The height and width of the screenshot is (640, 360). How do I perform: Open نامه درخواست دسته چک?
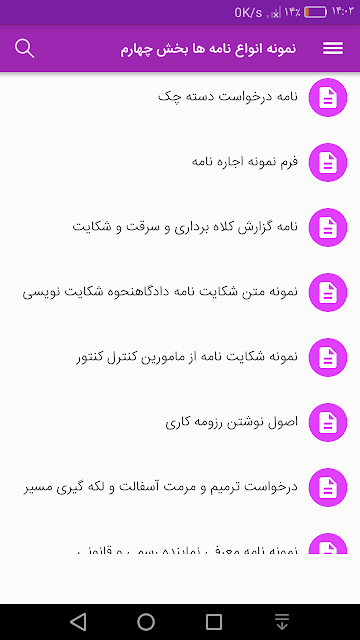(x=180, y=98)
